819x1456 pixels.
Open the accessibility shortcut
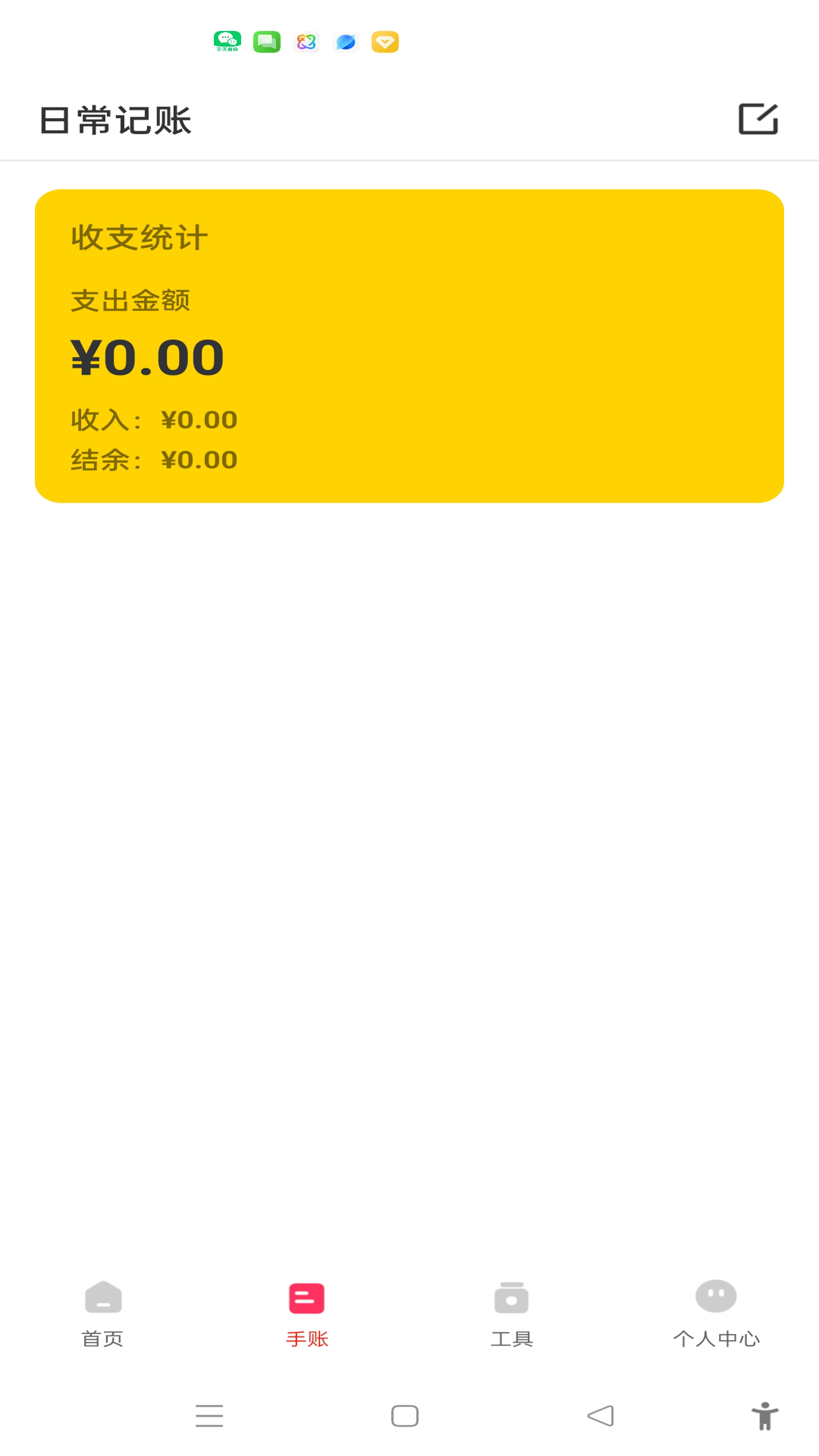tap(764, 1416)
